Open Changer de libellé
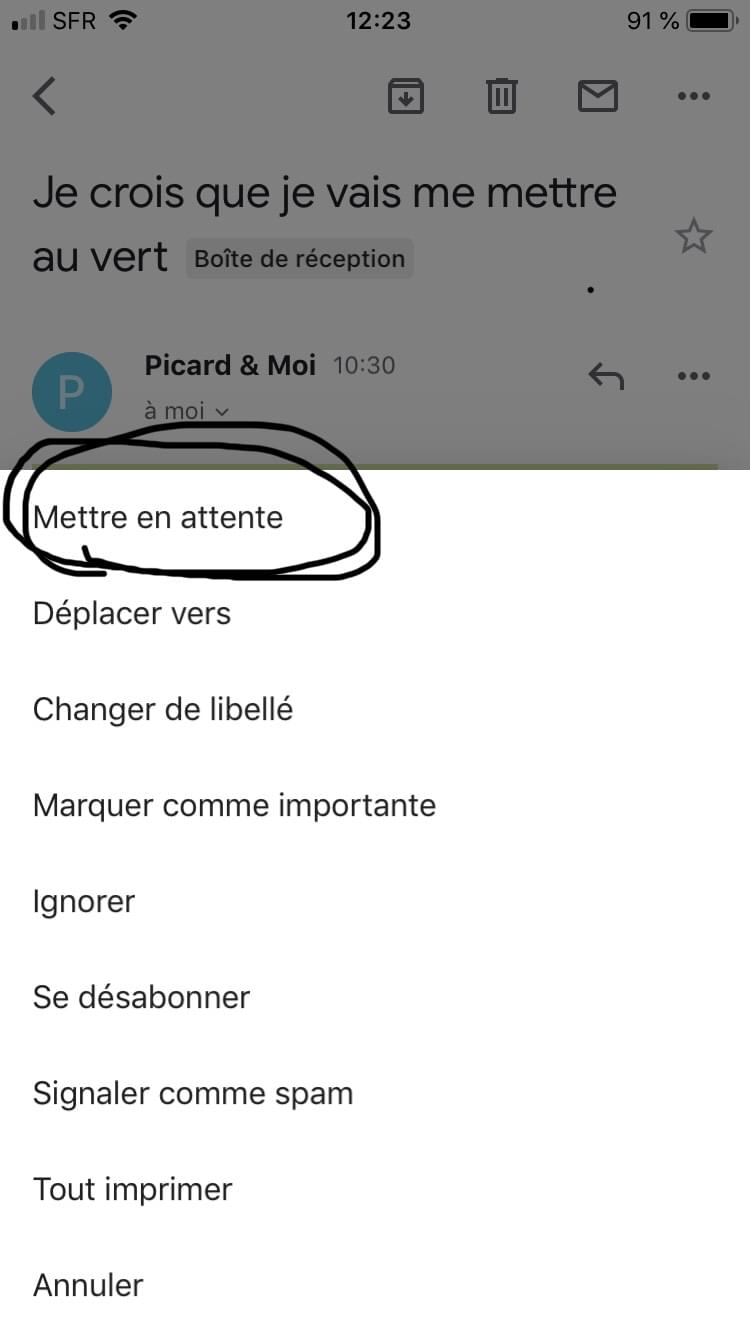 click(163, 709)
